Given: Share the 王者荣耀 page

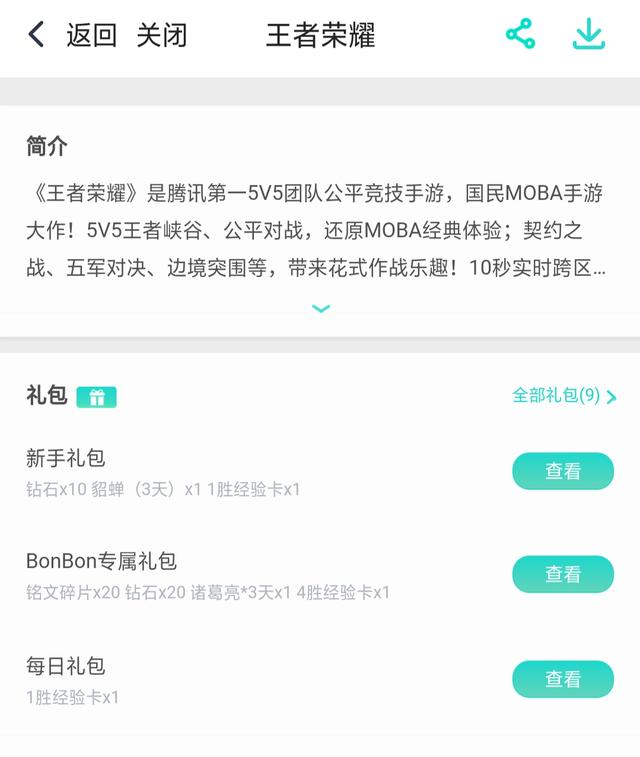Looking at the screenshot, I should tap(520, 35).
